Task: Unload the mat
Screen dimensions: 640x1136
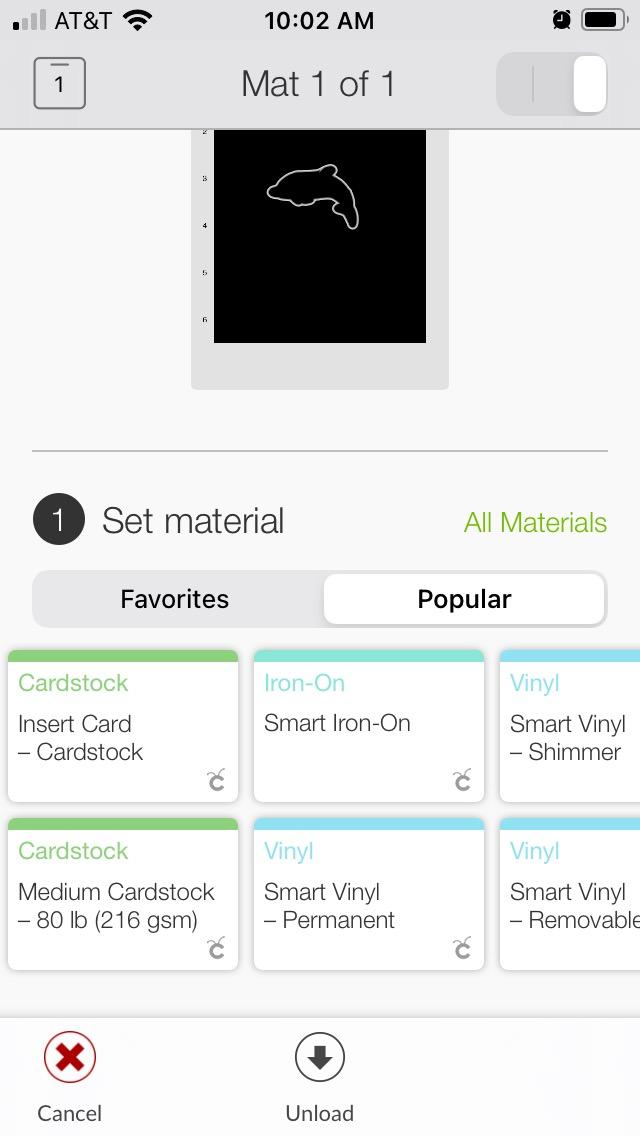Action: tap(320, 1078)
